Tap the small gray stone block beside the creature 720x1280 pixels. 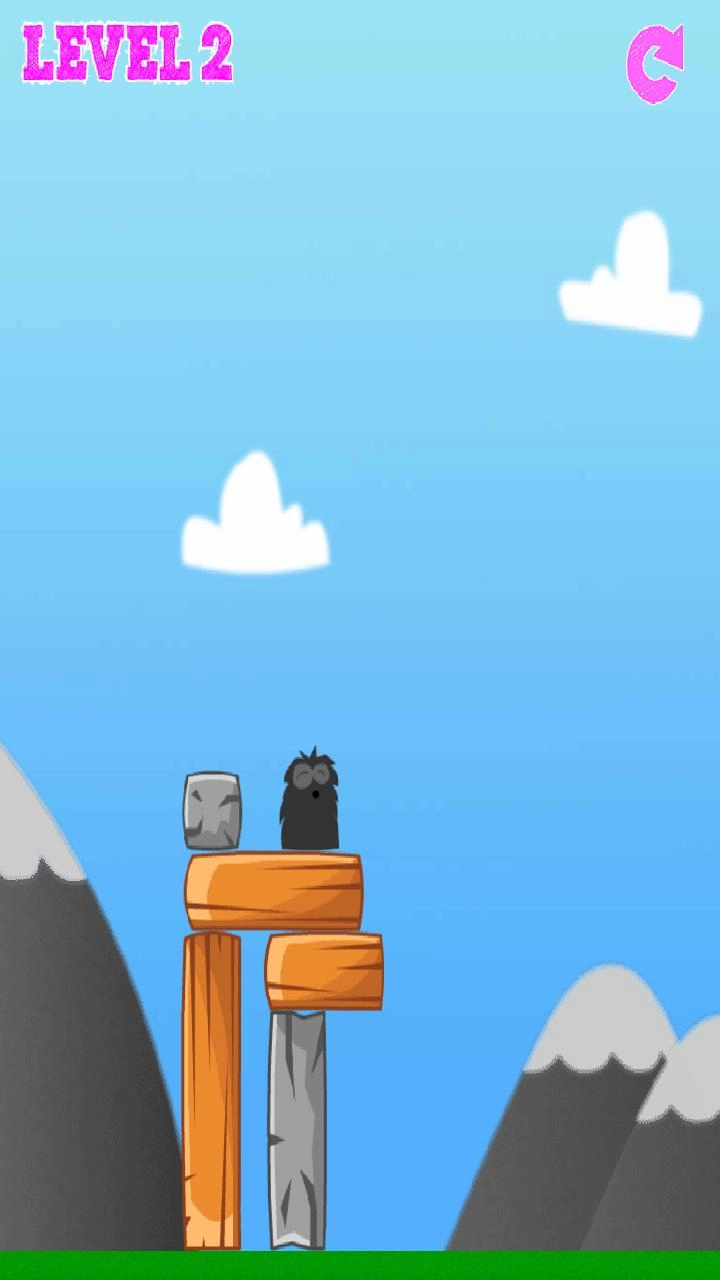pyautogui.click(x=212, y=811)
